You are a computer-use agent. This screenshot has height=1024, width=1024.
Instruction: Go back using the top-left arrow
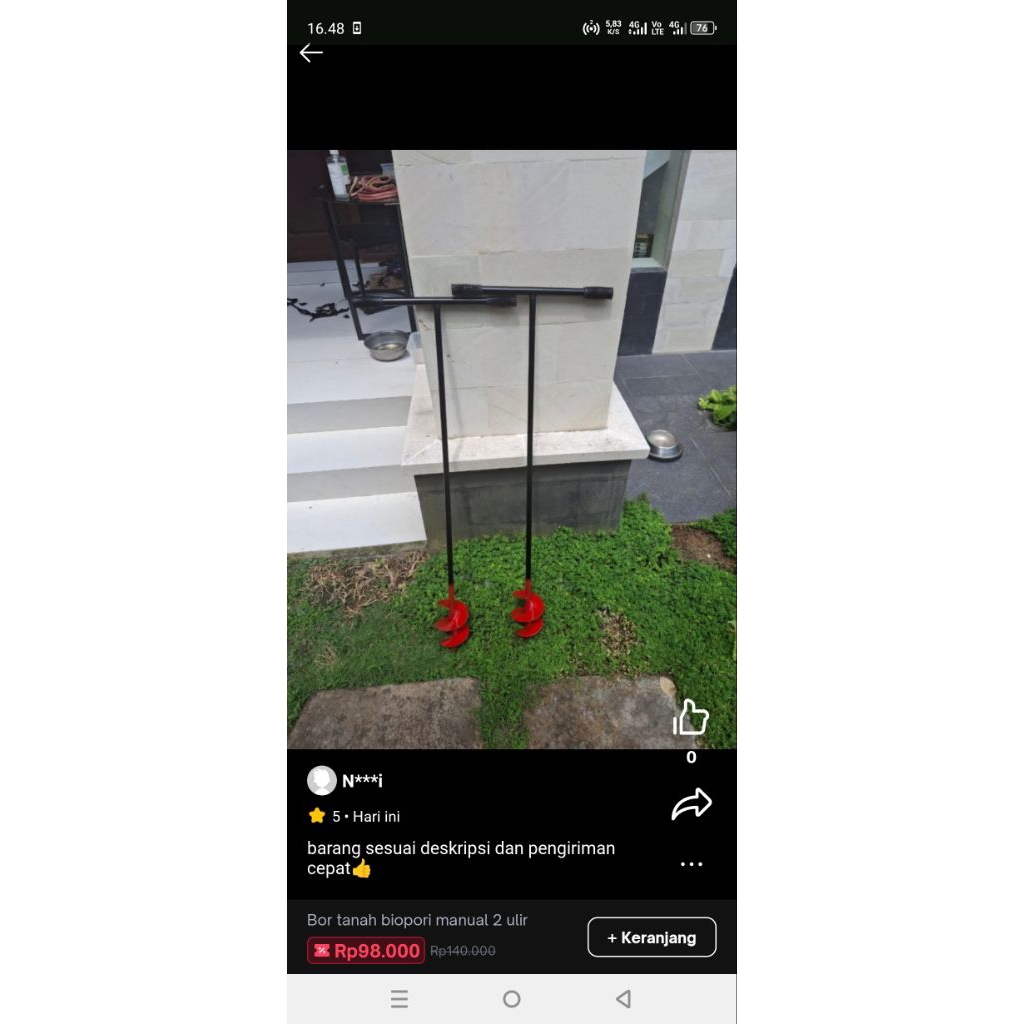[311, 53]
